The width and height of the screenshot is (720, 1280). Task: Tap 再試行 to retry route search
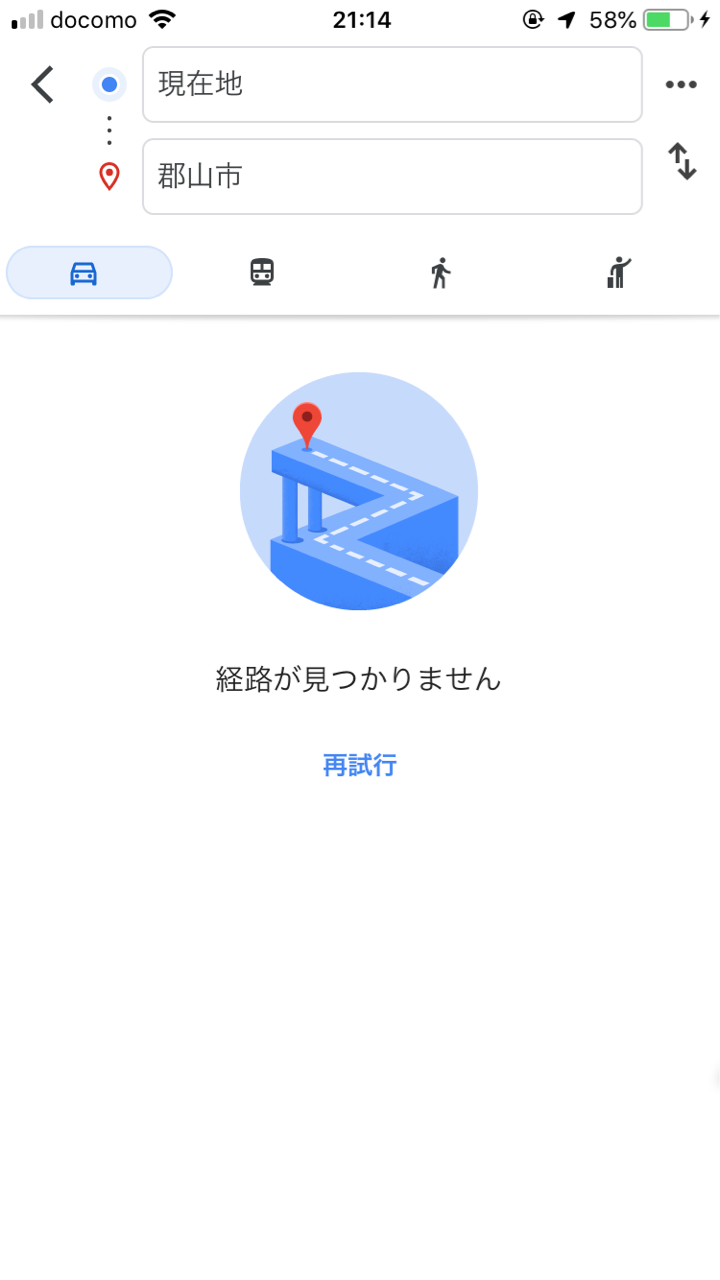coord(360,766)
